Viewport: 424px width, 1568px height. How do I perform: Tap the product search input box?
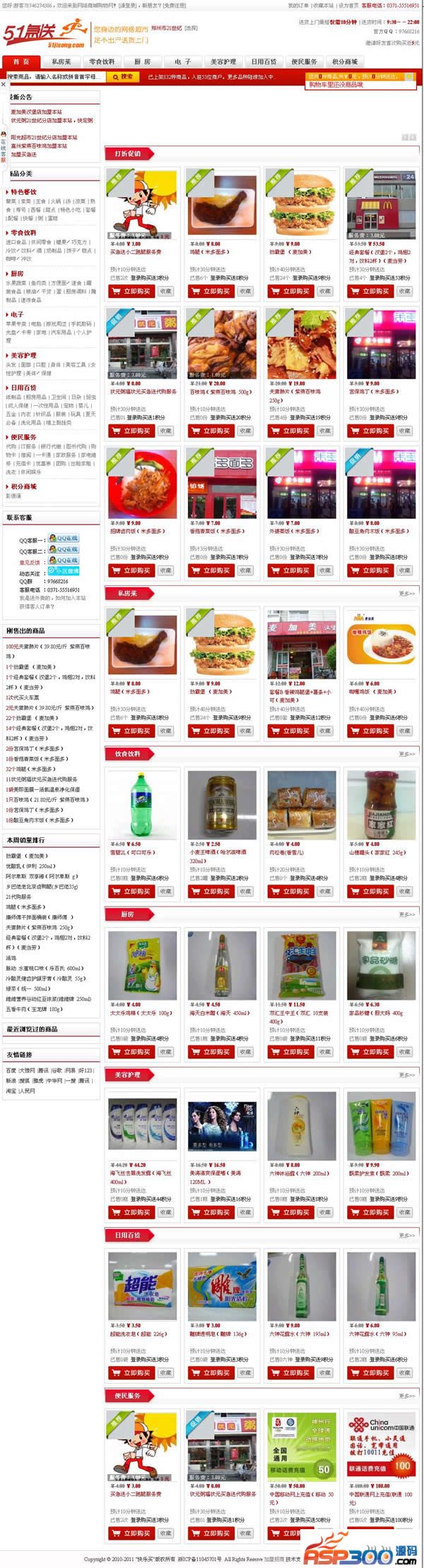point(53,77)
